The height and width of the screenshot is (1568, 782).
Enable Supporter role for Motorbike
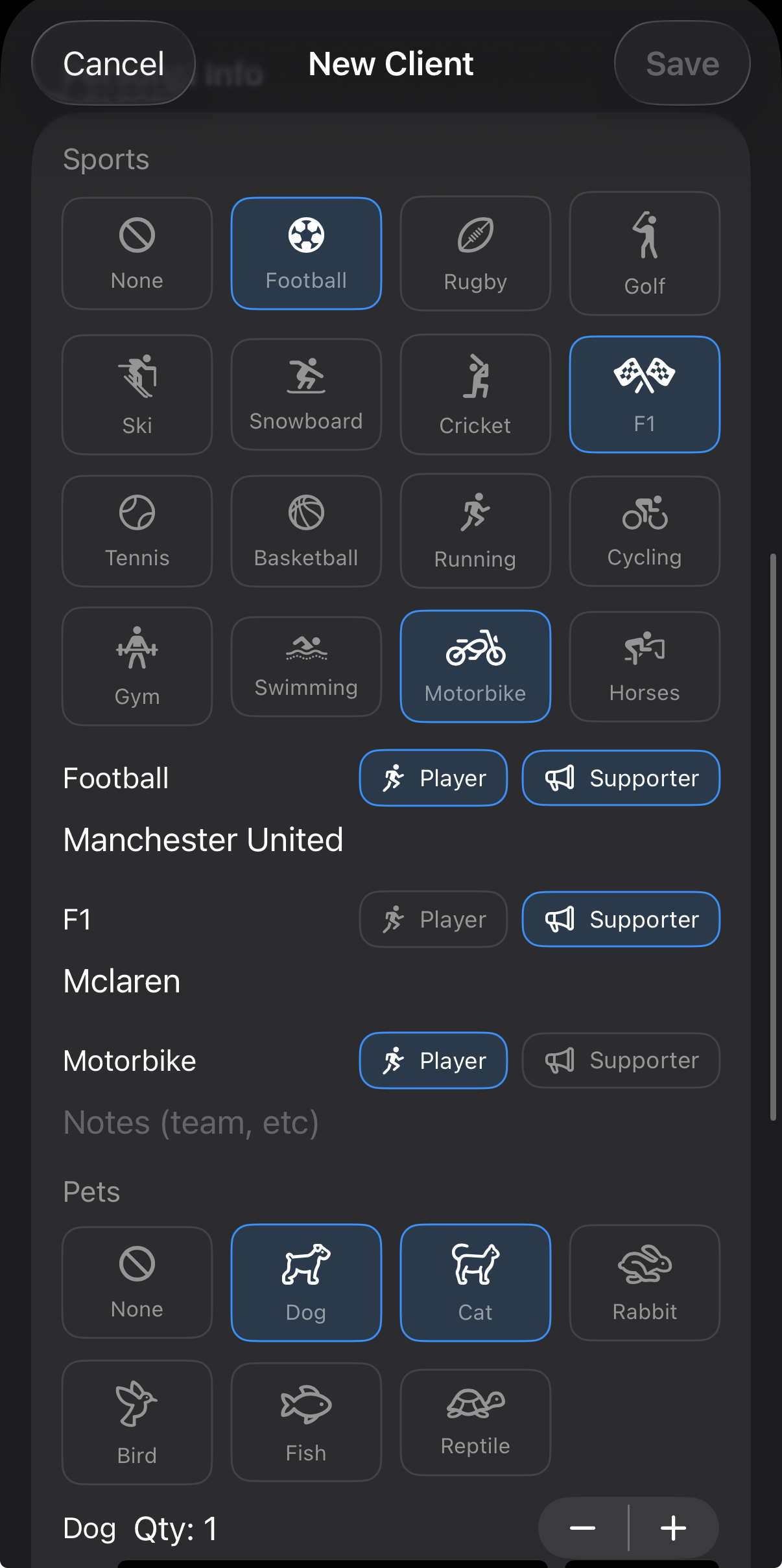pos(620,1060)
